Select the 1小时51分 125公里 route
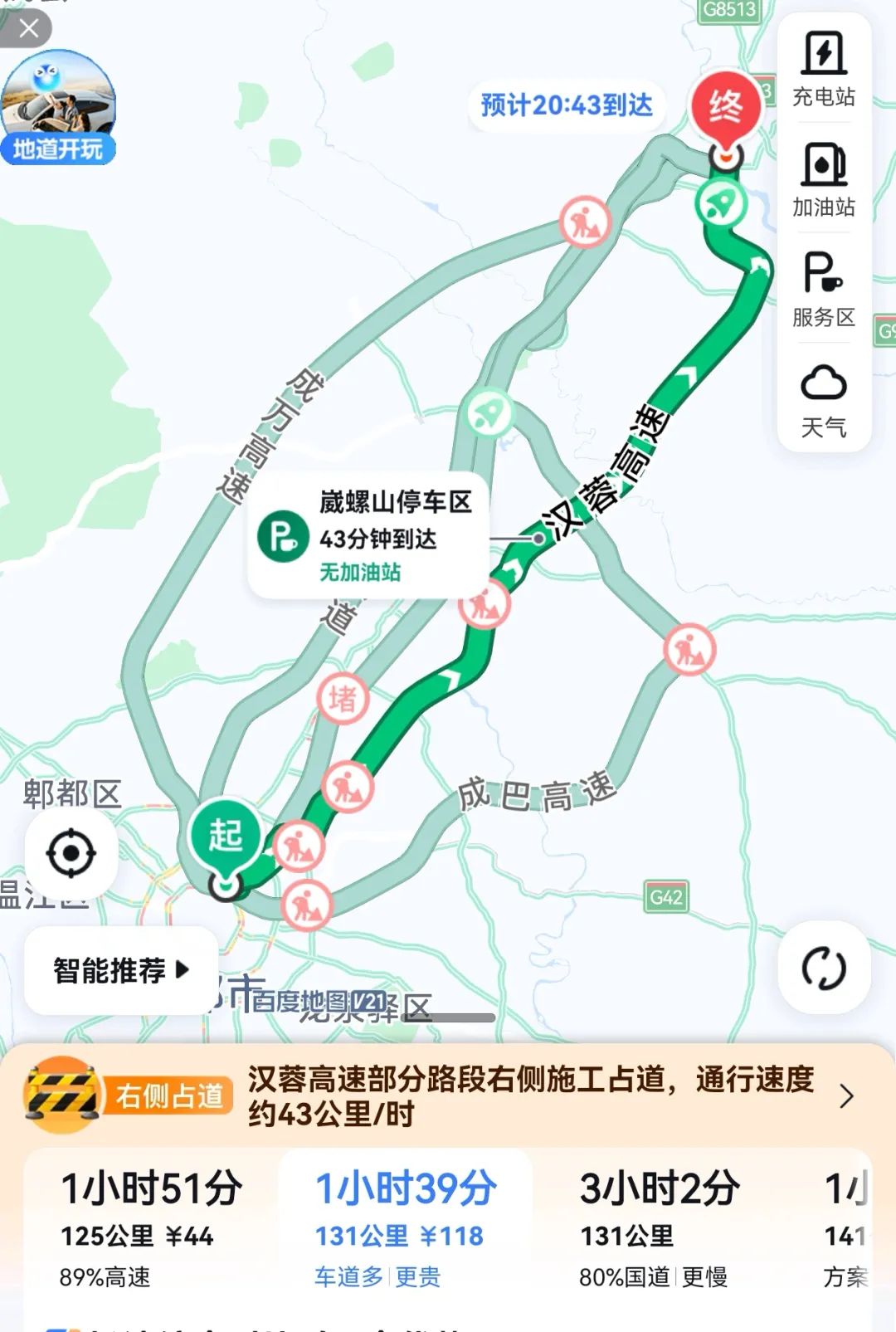This screenshot has width=896, height=1332. [151, 1230]
